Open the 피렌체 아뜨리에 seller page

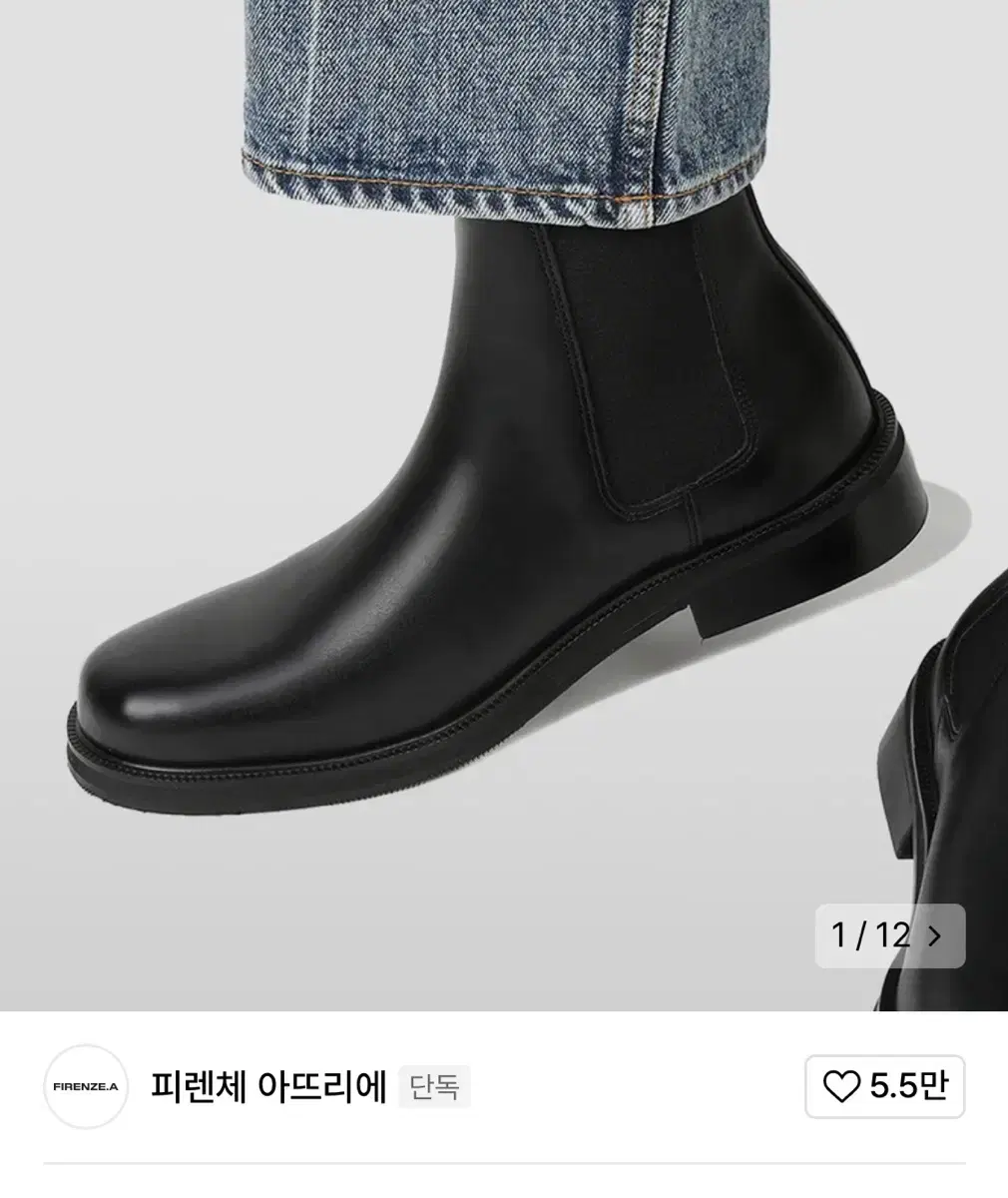coord(270,1087)
